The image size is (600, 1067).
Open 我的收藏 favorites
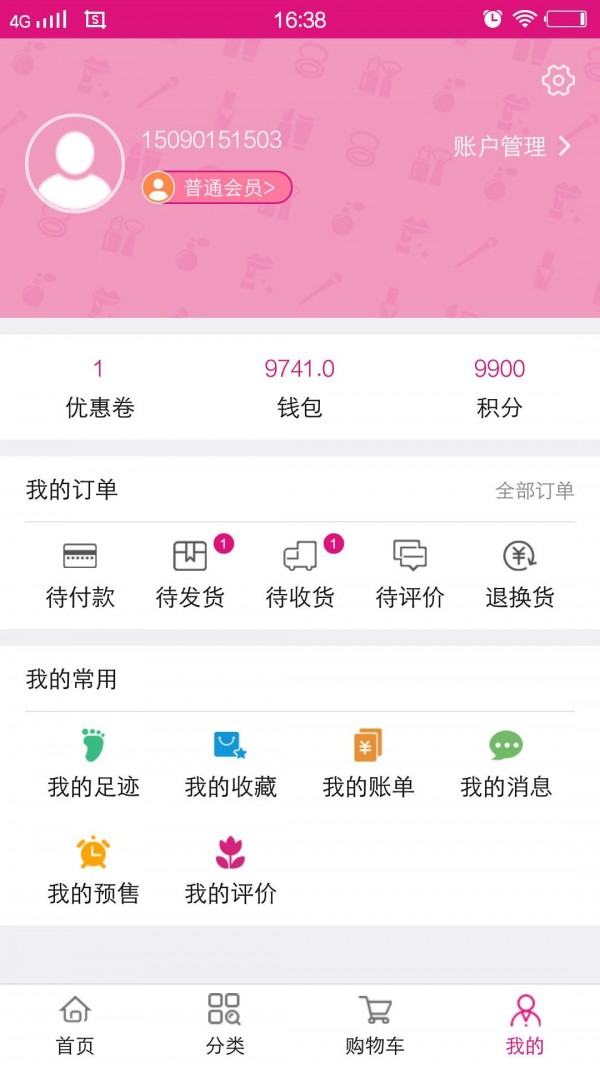coord(230,765)
